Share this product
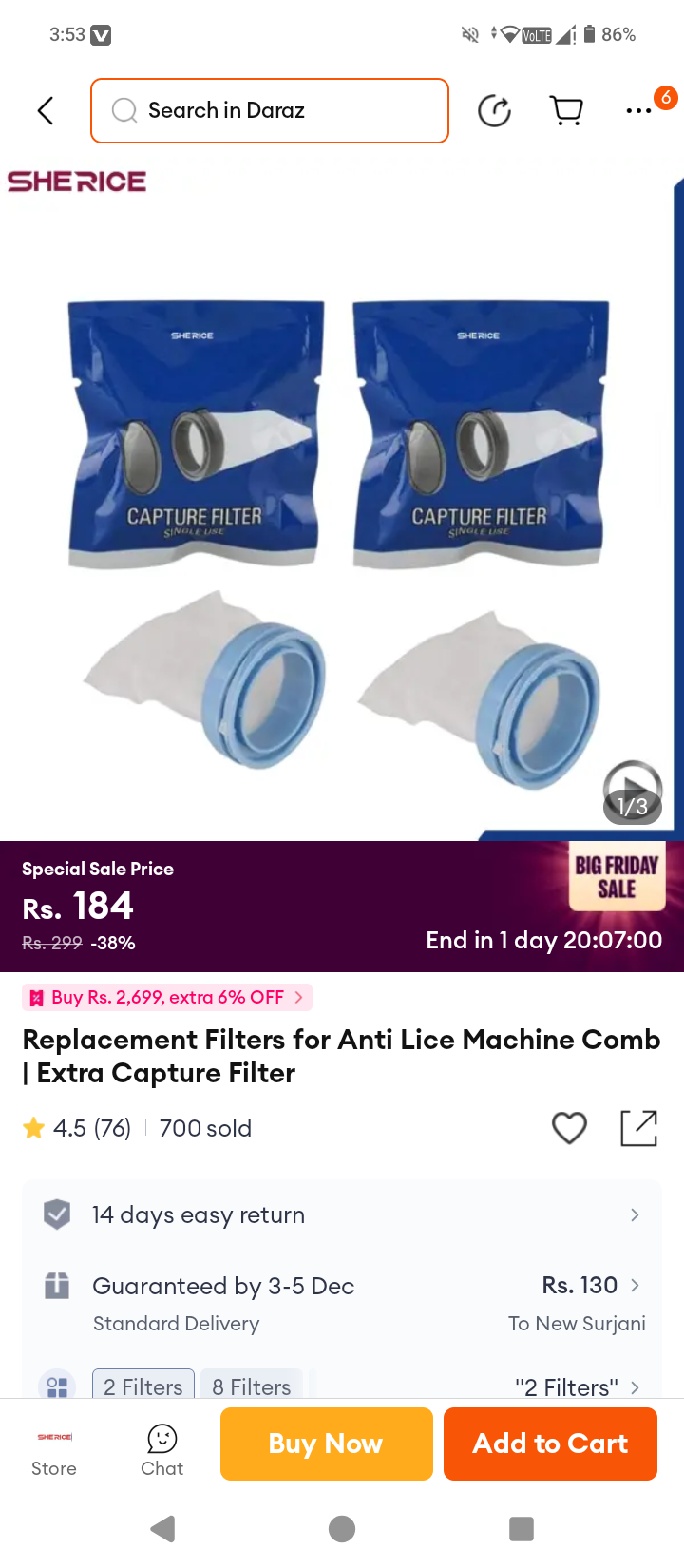 coord(638,1128)
